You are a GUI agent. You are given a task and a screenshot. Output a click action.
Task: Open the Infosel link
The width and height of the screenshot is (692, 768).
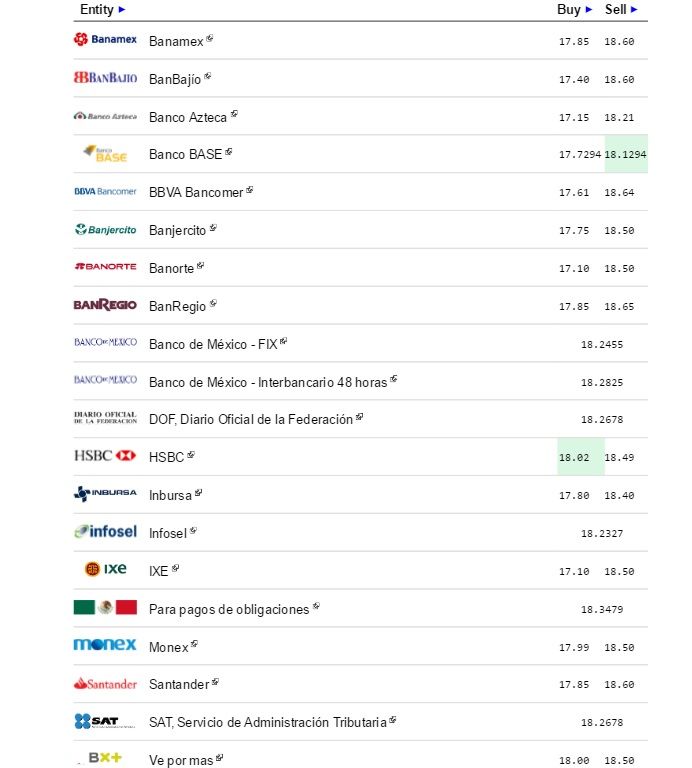coord(168,533)
